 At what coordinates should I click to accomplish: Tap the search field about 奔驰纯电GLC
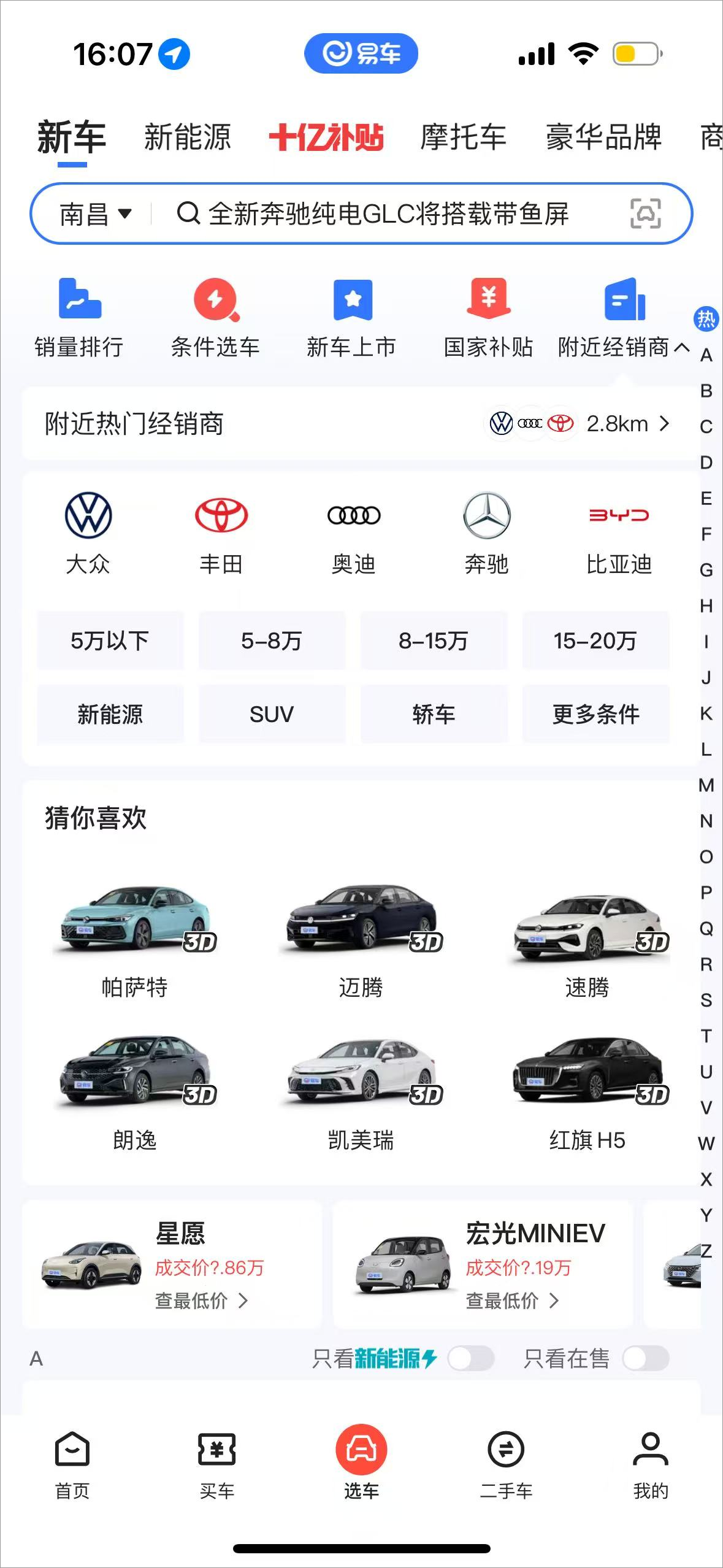click(388, 214)
